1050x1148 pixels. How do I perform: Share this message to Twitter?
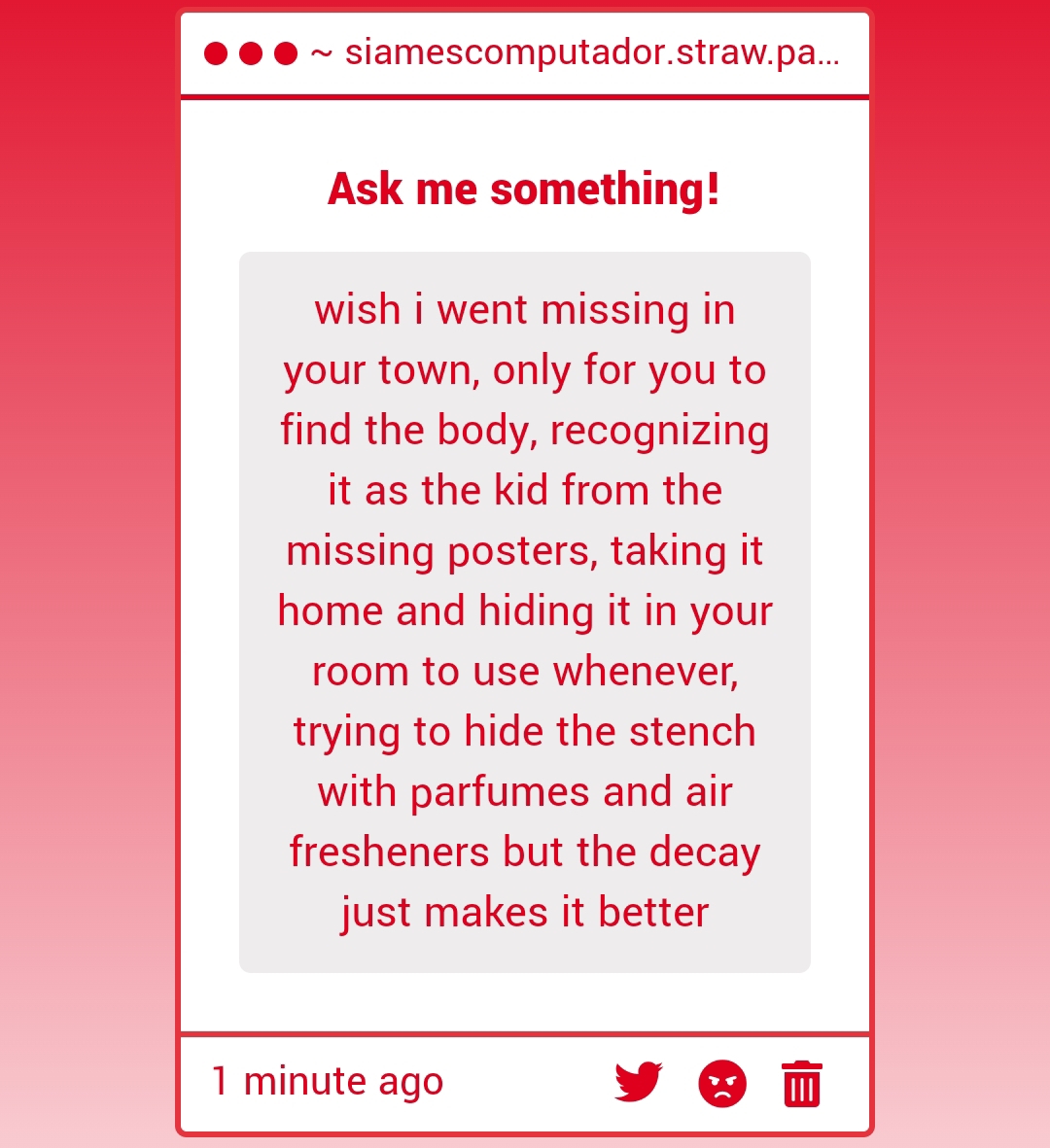638,1082
